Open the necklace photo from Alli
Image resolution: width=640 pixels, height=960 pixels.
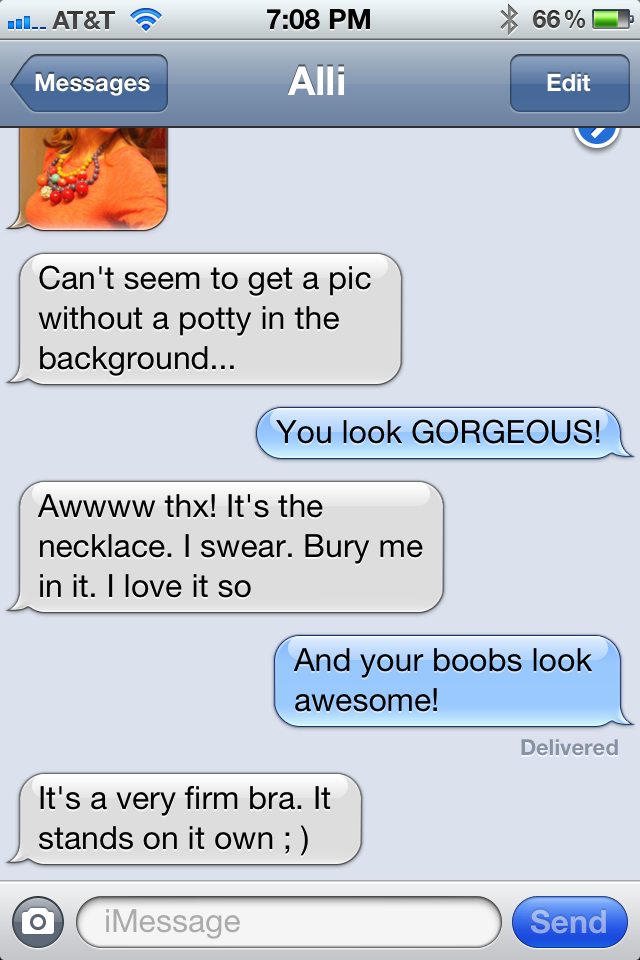[93, 178]
